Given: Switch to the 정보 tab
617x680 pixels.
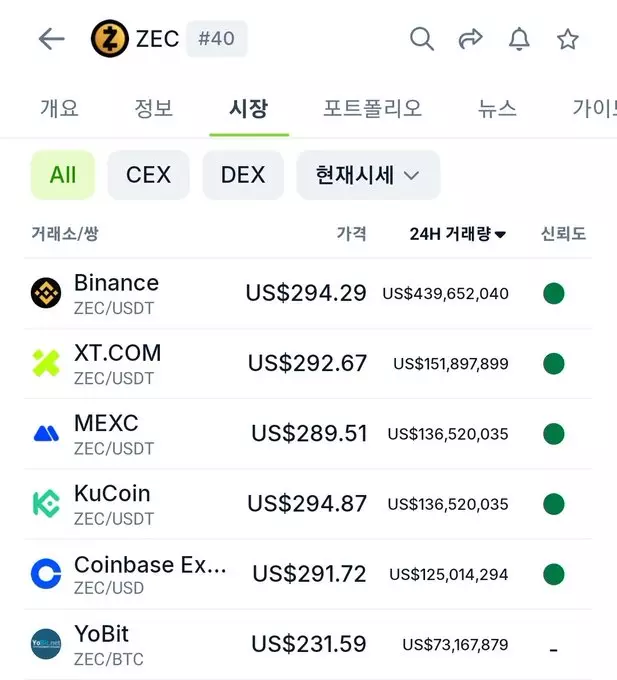Looking at the screenshot, I should tap(154, 108).
